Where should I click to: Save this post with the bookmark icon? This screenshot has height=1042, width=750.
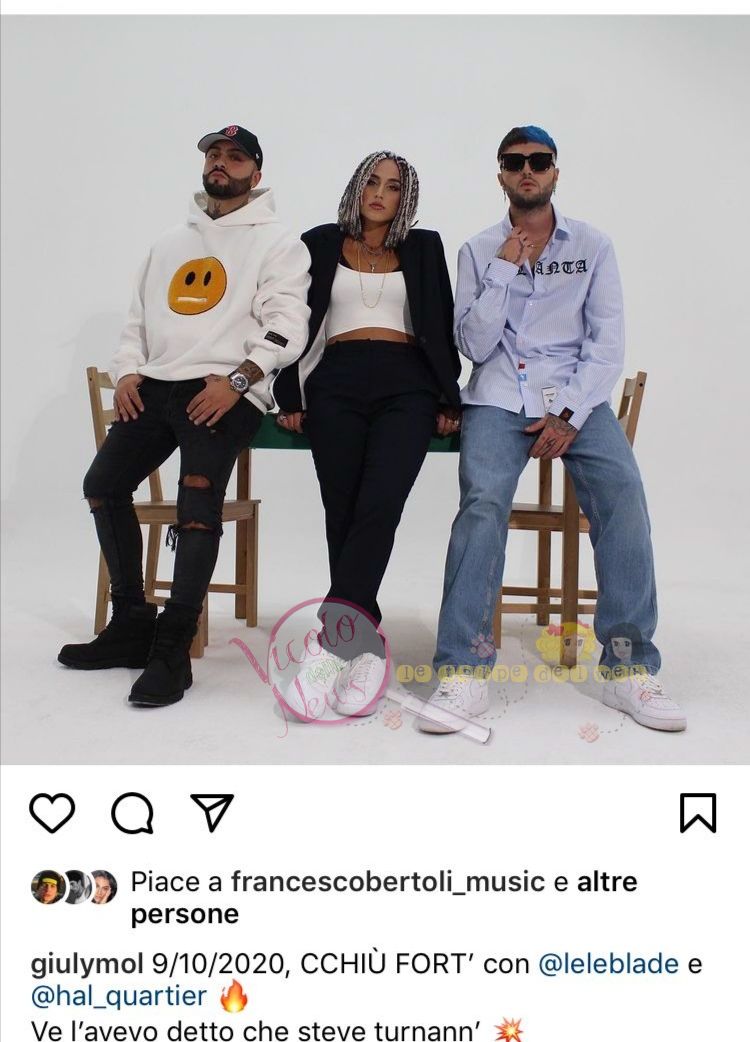[698, 813]
